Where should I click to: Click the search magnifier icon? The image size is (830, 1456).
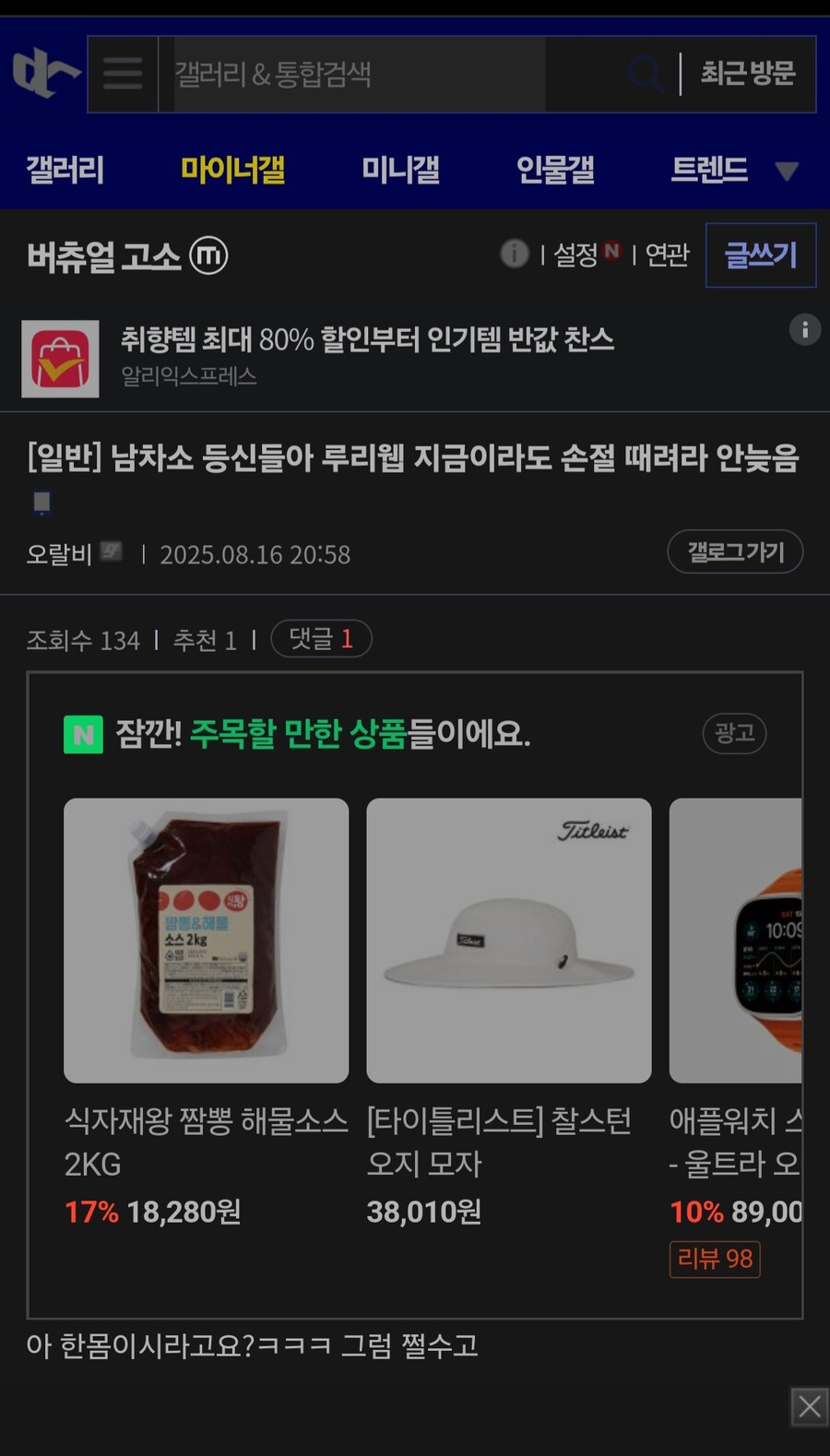pos(645,75)
